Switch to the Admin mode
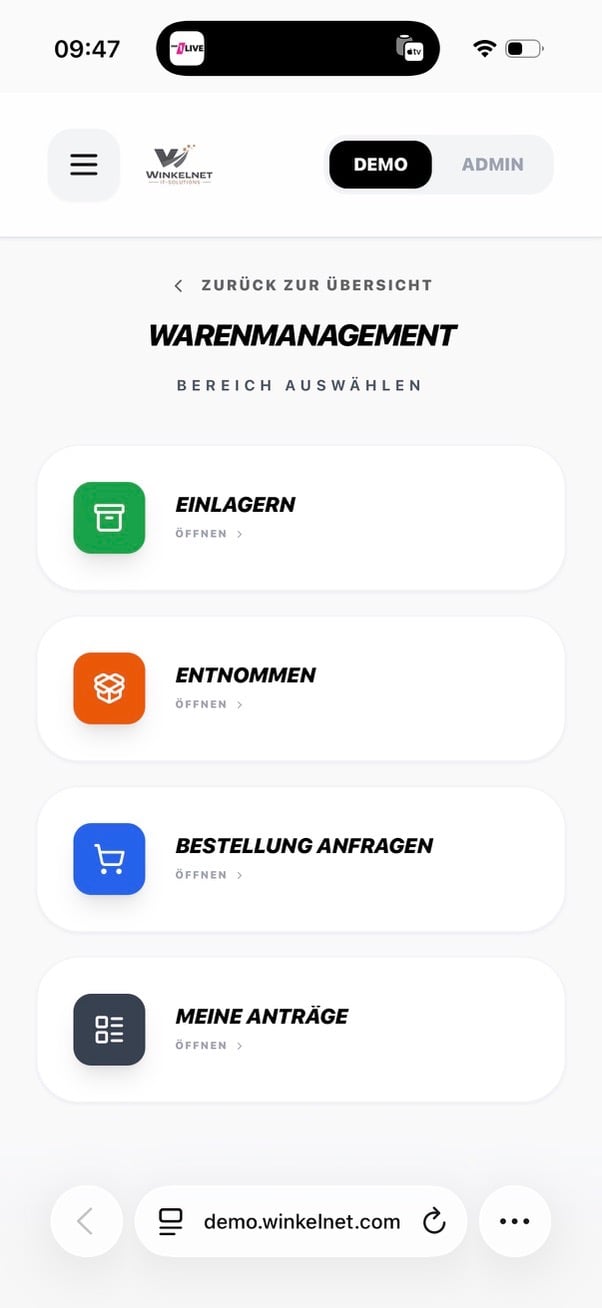The height and width of the screenshot is (1308, 602). (x=492, y=165)
